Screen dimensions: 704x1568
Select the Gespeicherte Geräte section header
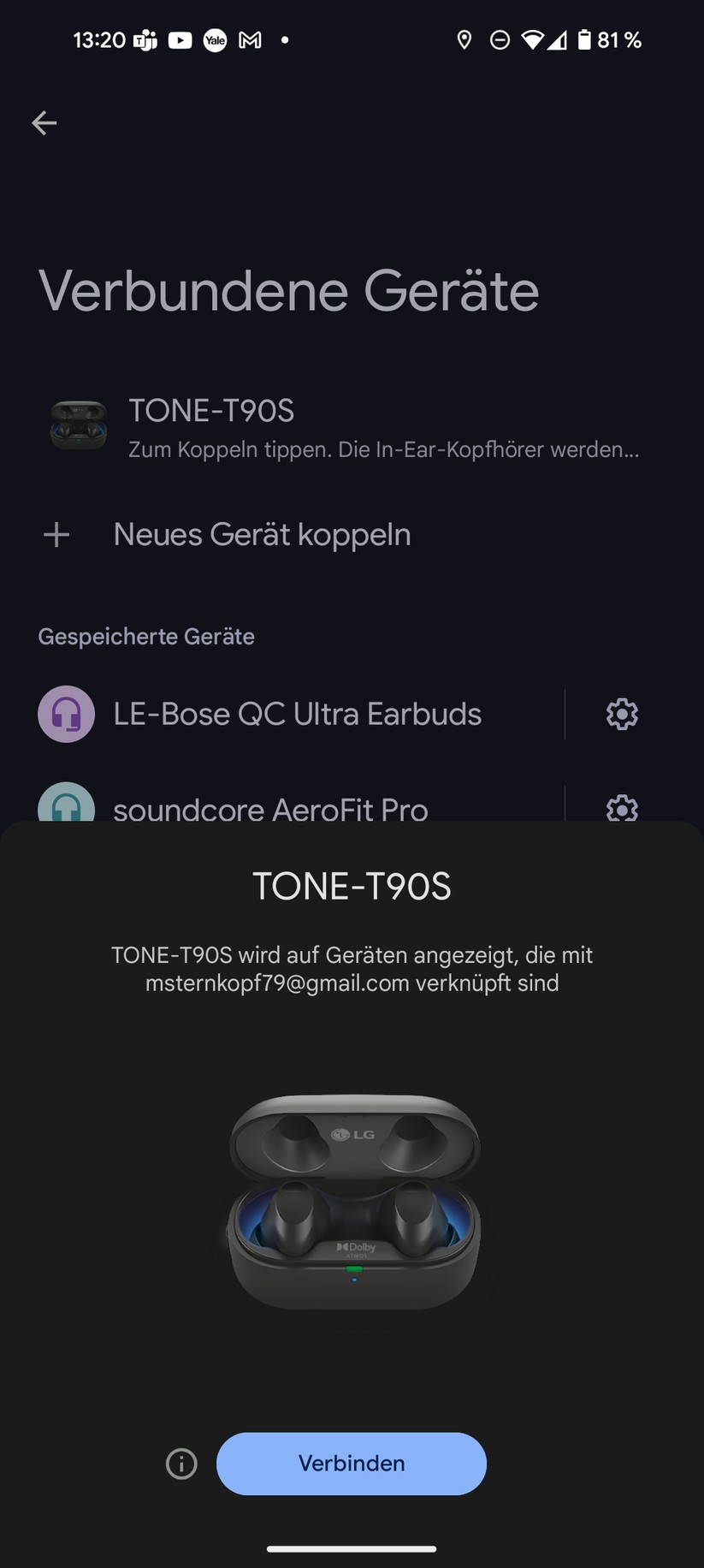pos(145,636)
